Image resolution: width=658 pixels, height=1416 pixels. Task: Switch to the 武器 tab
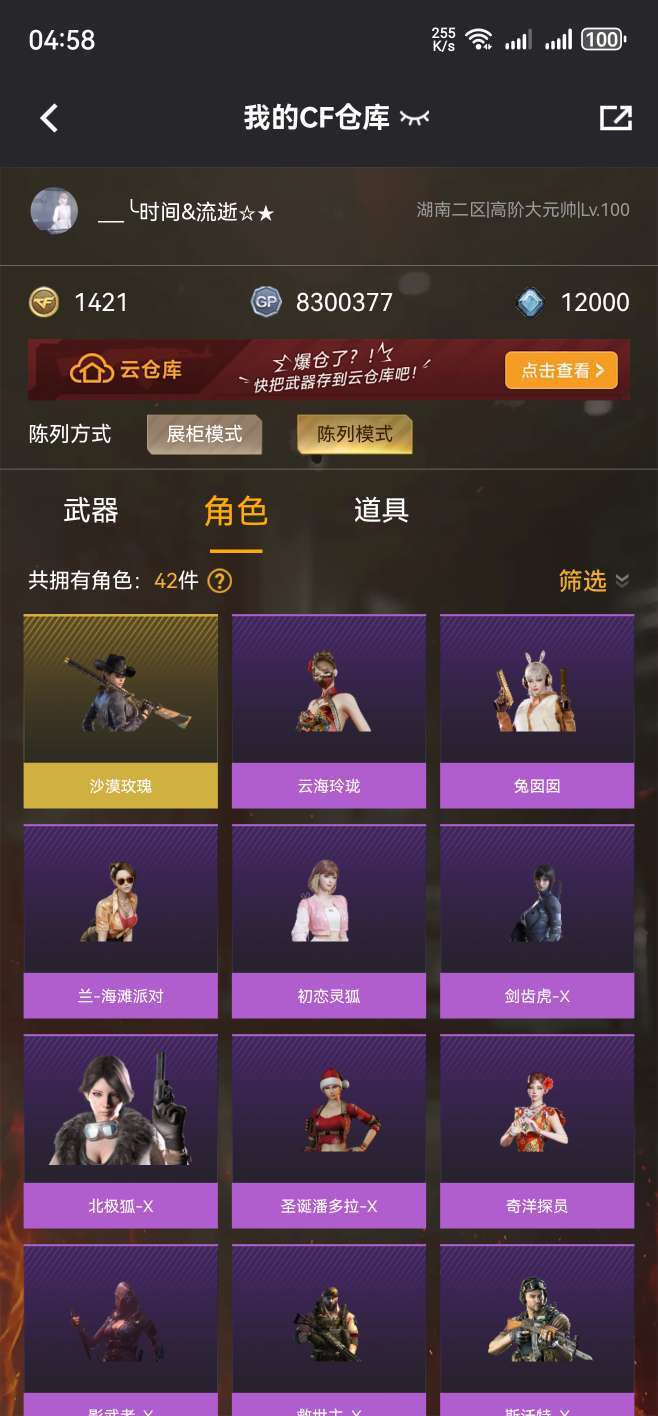coord(91,511)
